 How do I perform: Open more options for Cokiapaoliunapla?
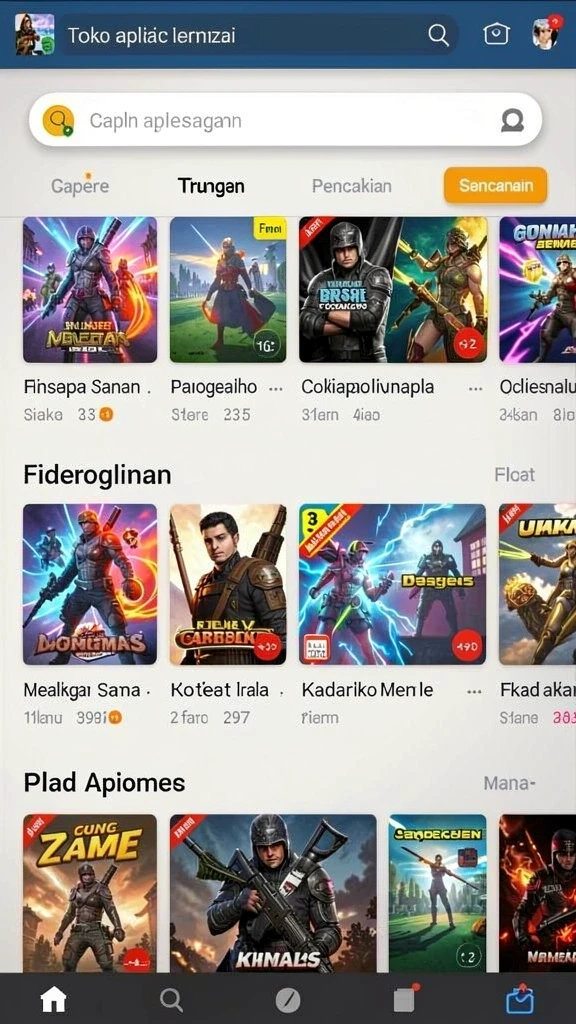(x=475, y=388)
